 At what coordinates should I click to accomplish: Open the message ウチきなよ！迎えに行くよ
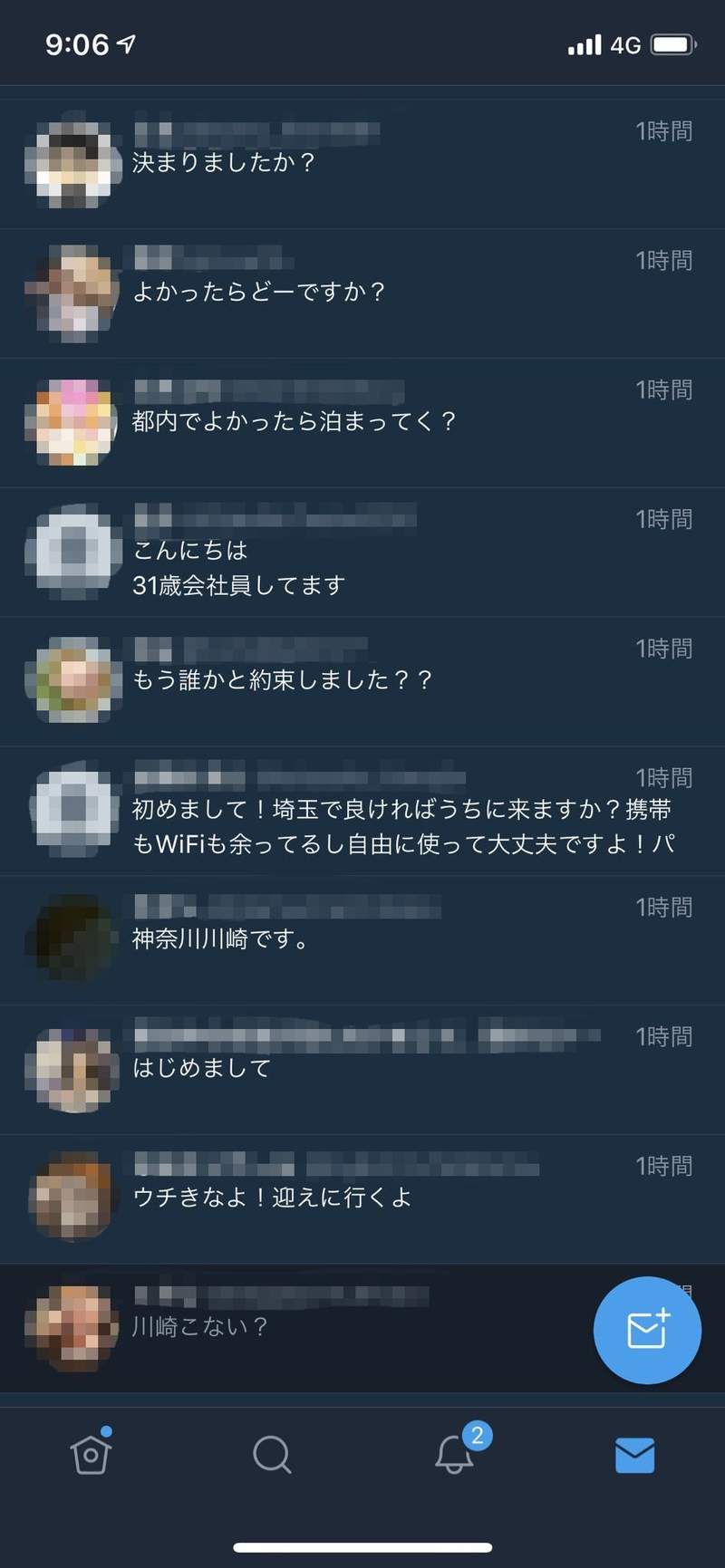coord(362,1198)
